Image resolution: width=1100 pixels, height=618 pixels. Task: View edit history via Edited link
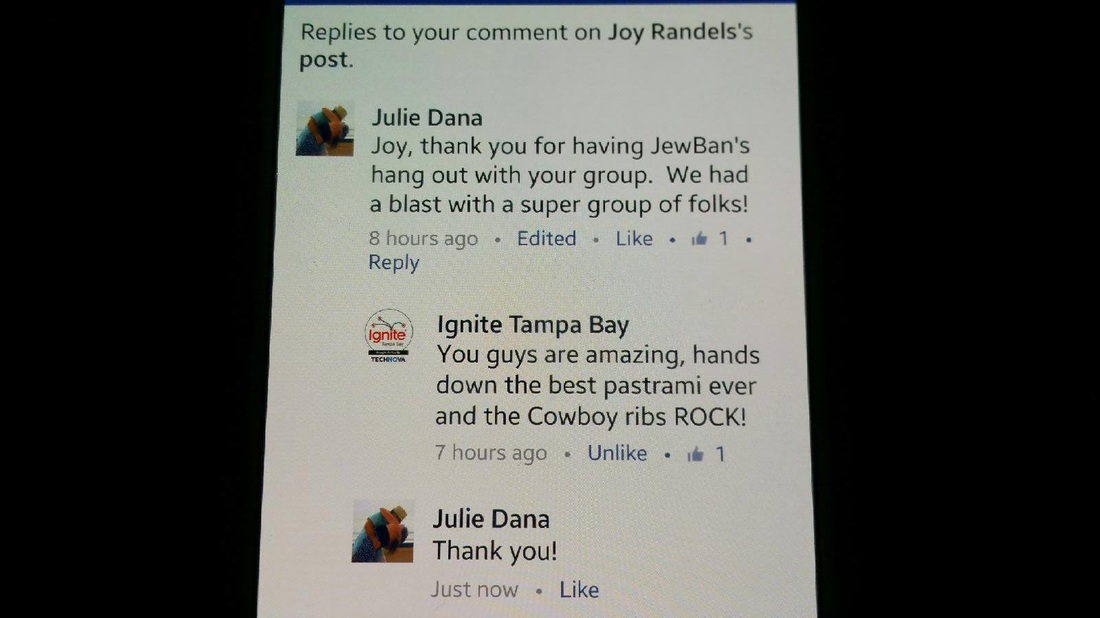(546, 239)
